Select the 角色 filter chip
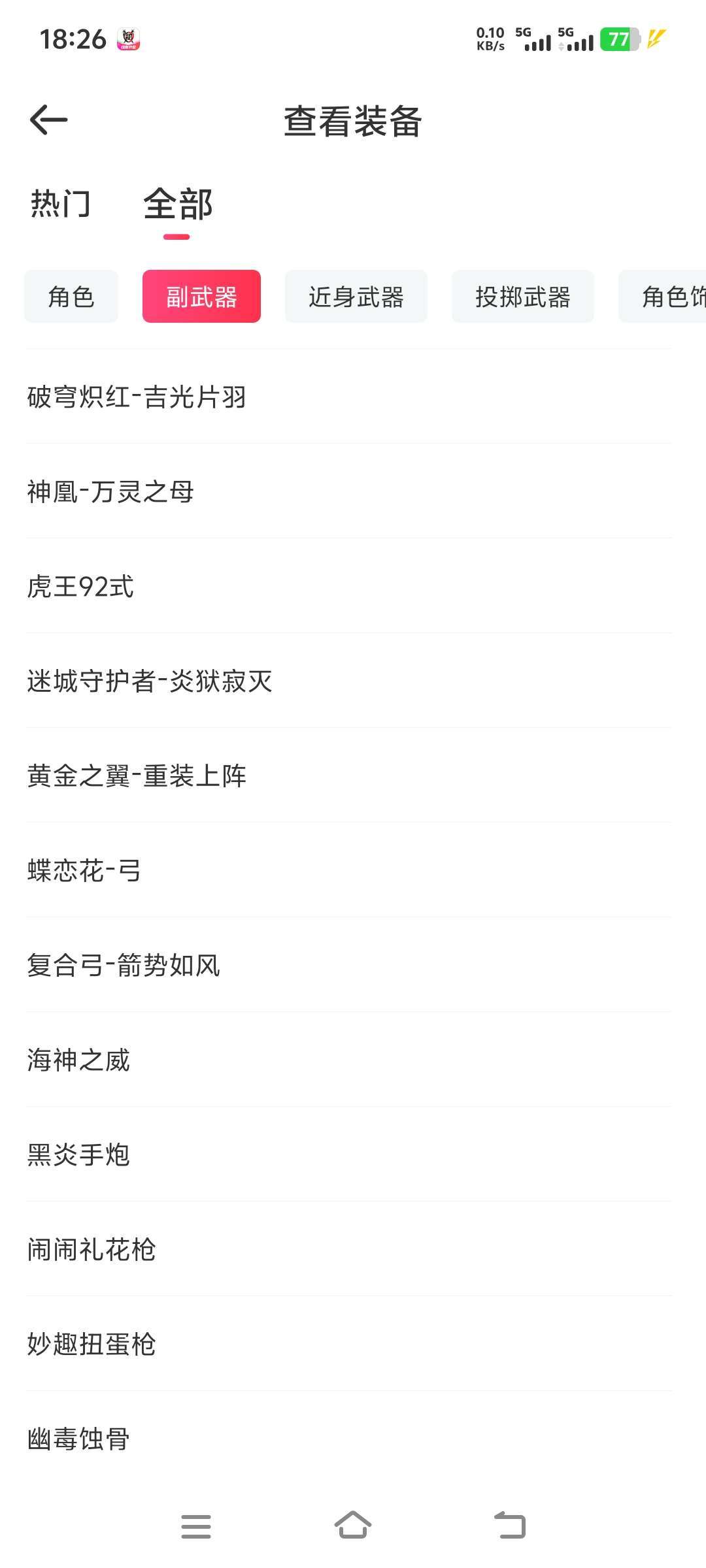Image resolution: width=706 pixels, height=1568 pixels. [x=71, y=297]
